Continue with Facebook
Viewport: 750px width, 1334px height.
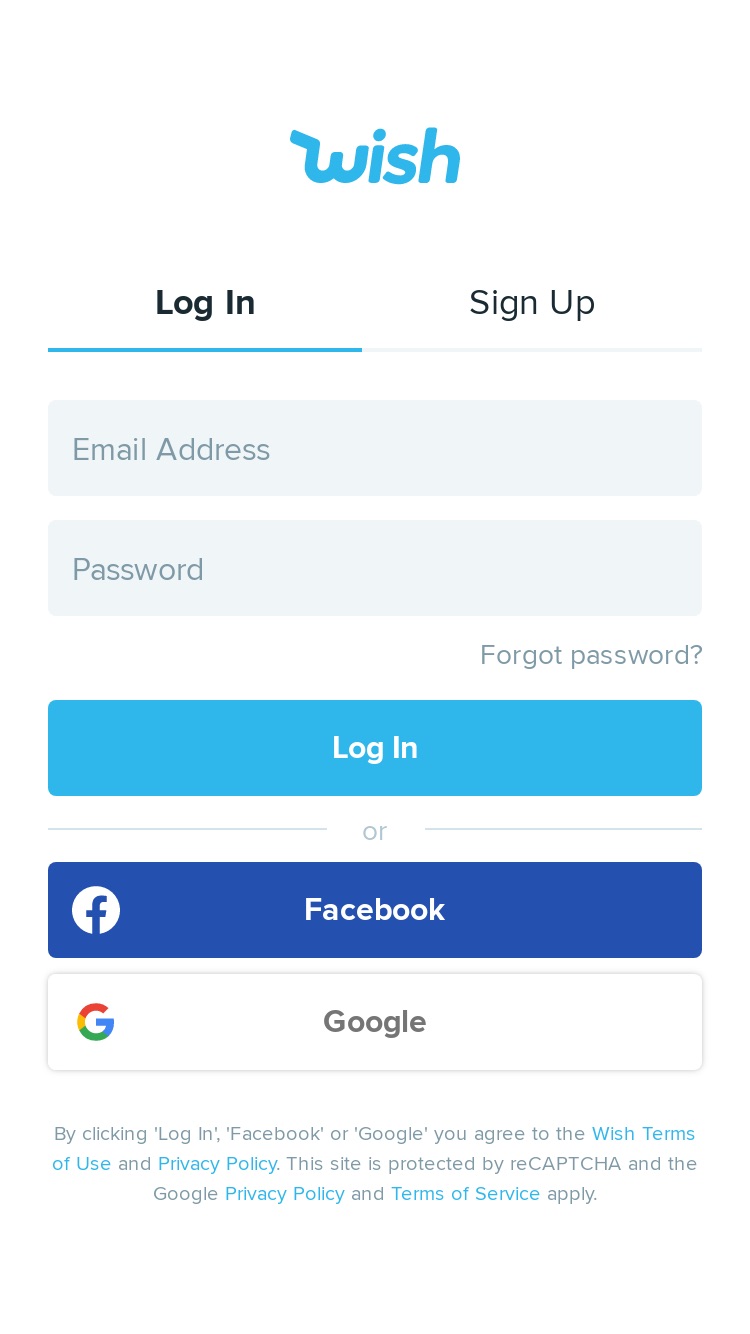[x=375, y=910]
